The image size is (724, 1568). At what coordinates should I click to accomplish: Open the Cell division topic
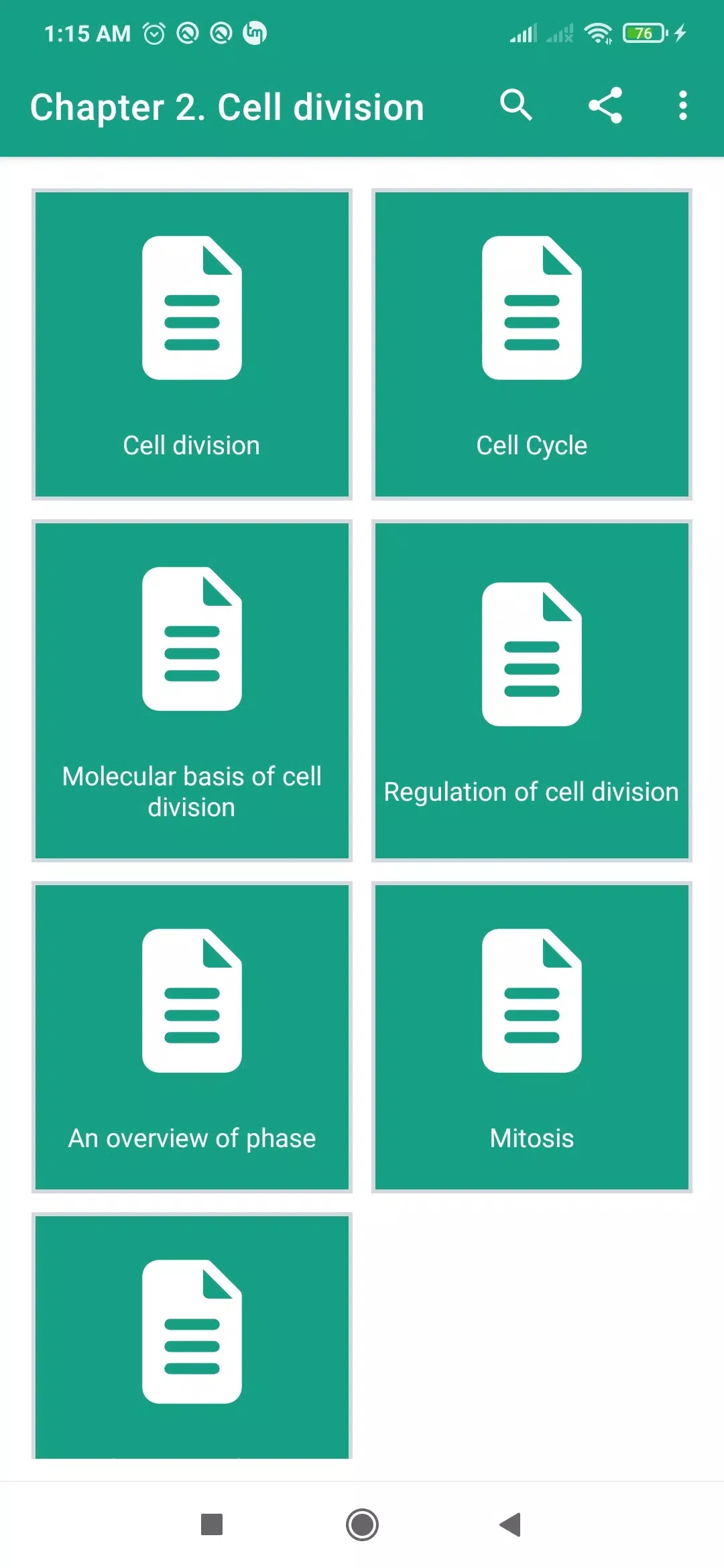pos(192,343)
